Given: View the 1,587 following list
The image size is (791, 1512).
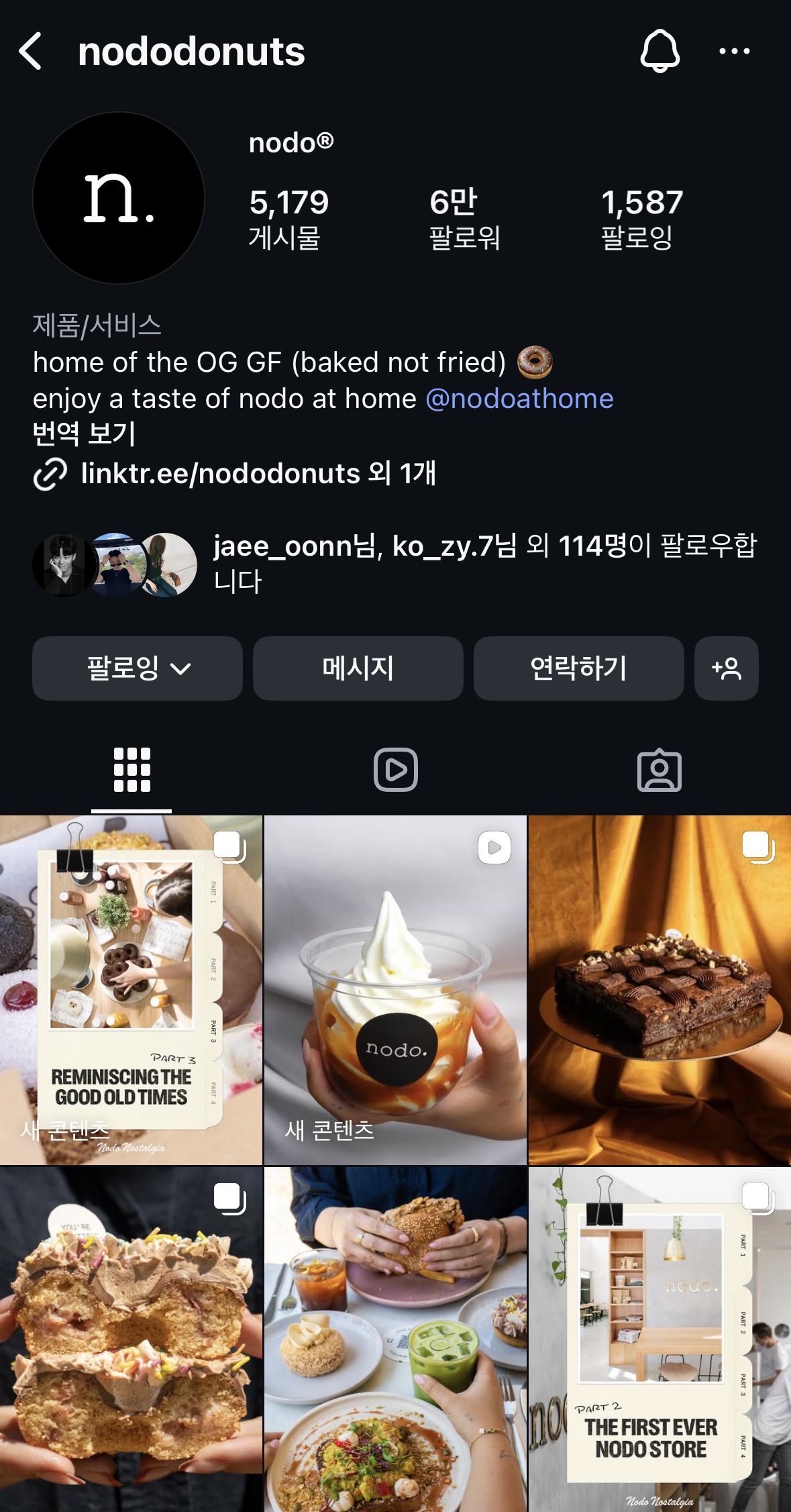Looking at the screenshot, I should click(641, 219).
